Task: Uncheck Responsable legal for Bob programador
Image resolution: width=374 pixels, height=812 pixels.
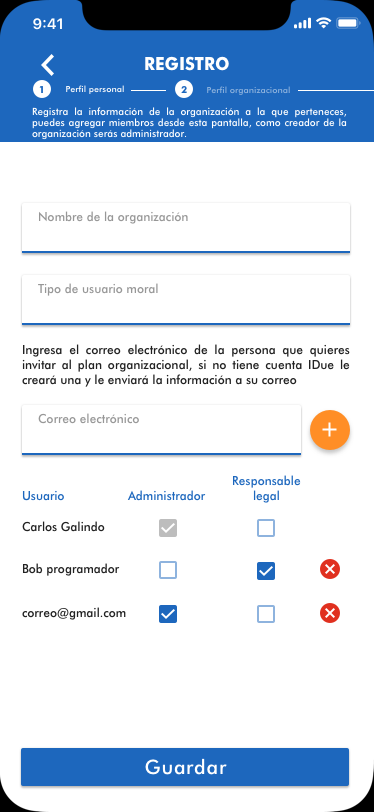Action: (x=266, y=571)
